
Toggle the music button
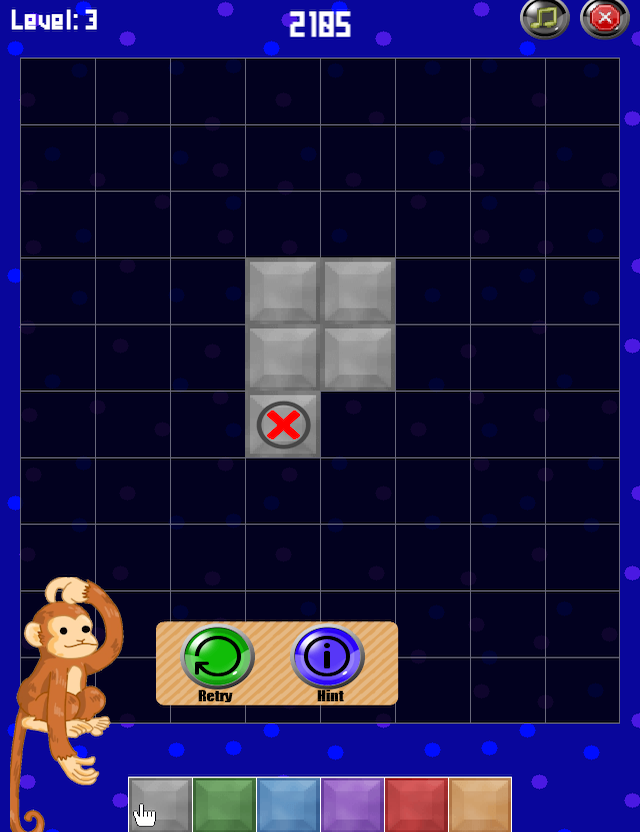[x=544, y=18]
